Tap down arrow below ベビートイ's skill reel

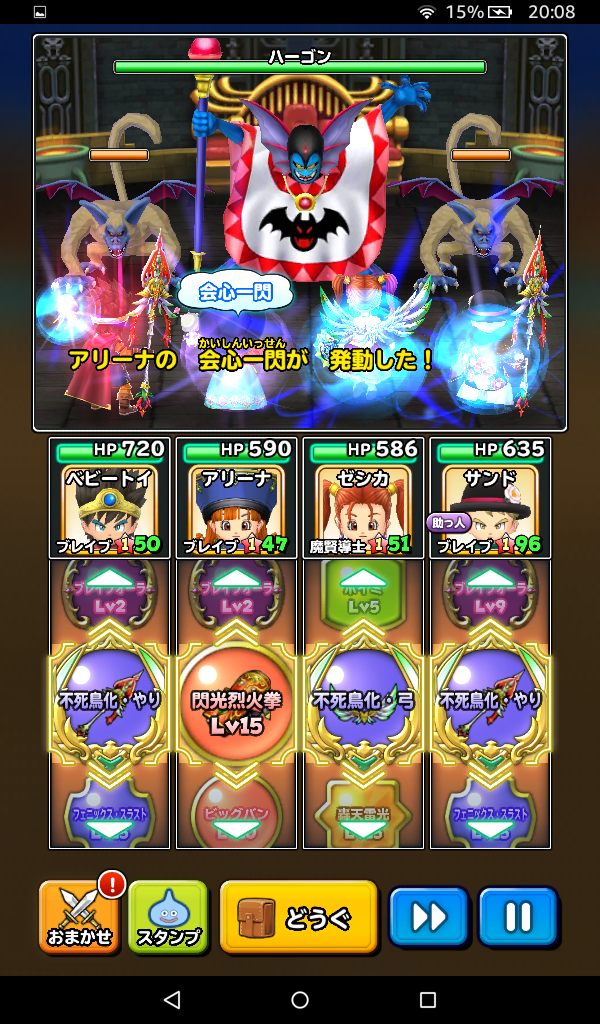pyautogui.click(x=110, y=830)
